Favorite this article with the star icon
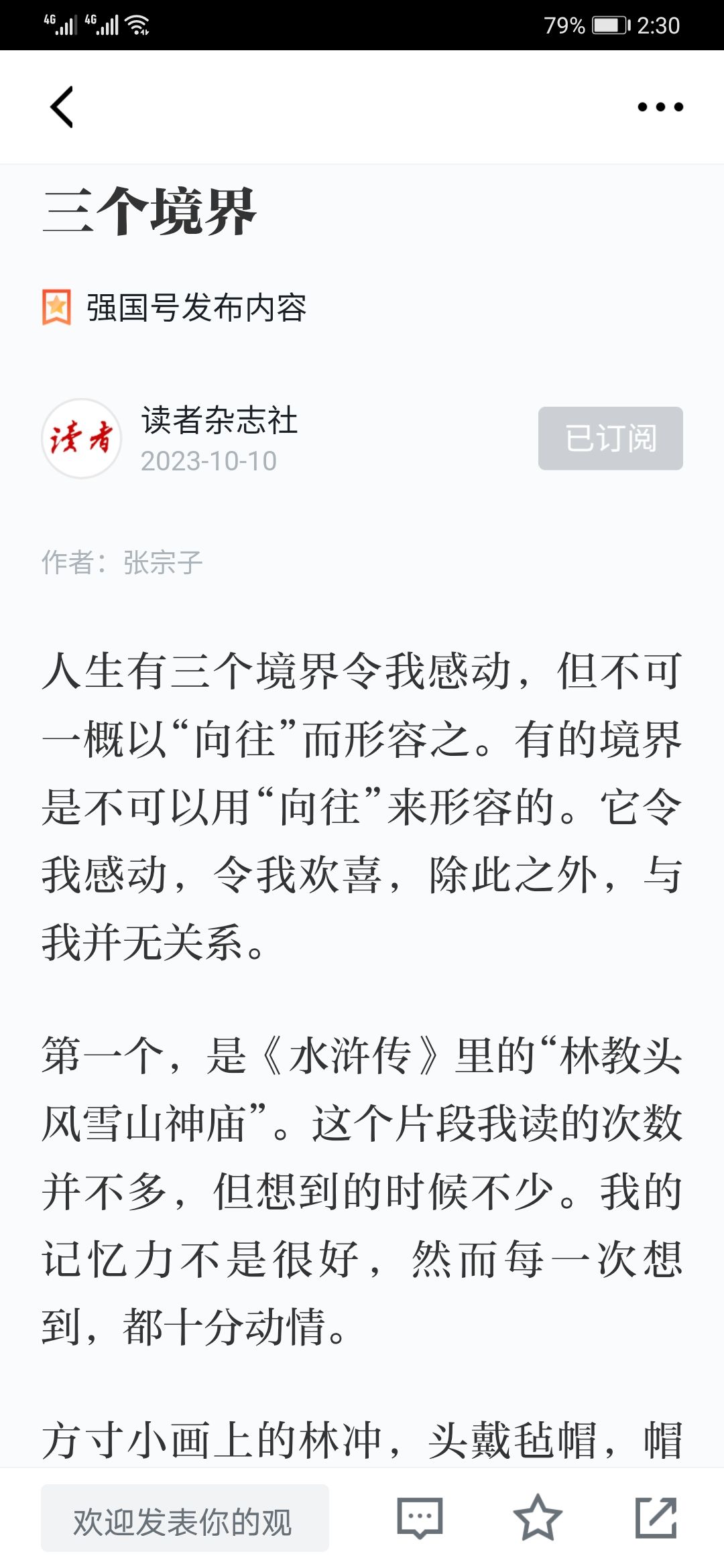Screen dimensions: 724x1568 pos(538,1518)
